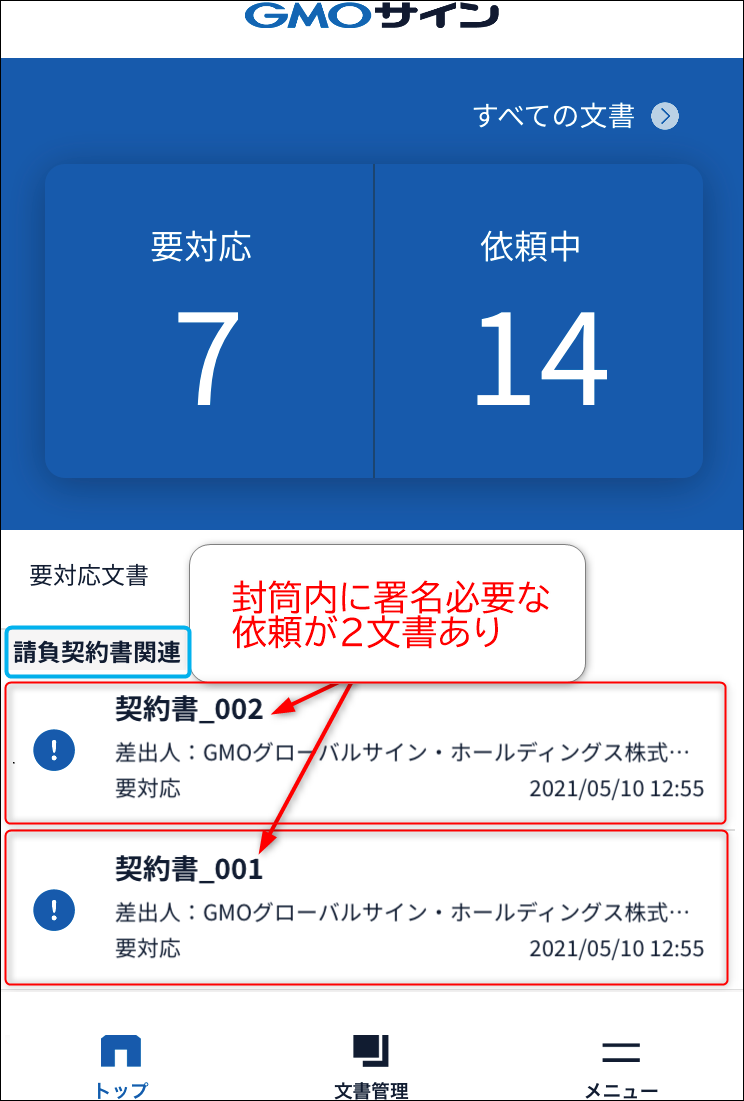Open document 契約書_001
744x1101 pixels.
click(x=365, y=908)
